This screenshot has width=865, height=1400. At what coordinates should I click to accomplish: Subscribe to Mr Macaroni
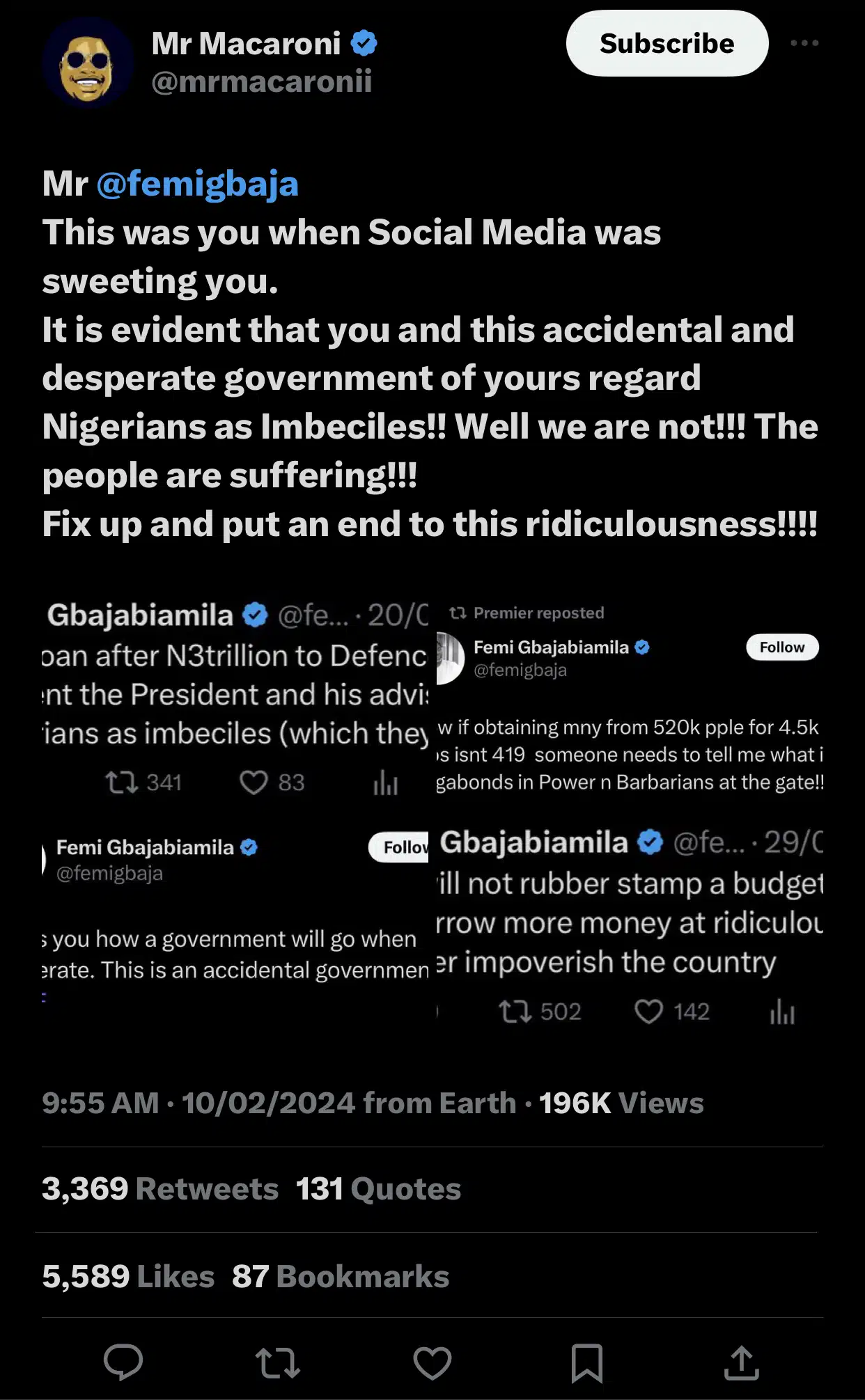[x=667, y=43]
